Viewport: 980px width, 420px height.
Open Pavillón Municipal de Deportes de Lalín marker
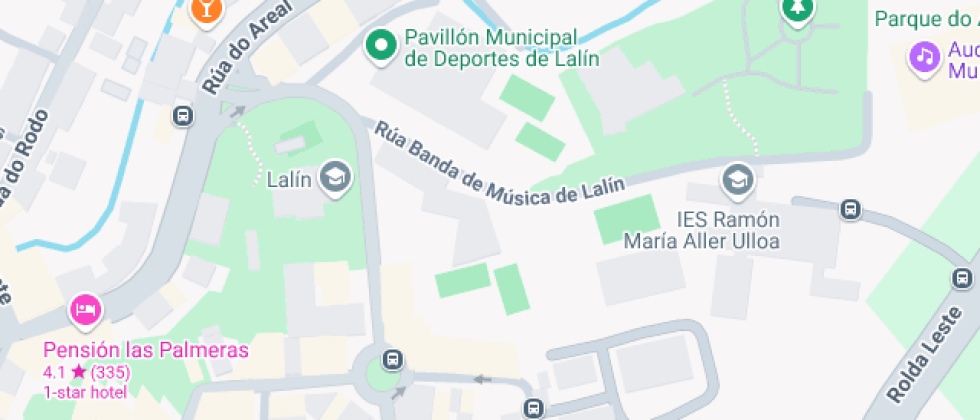click(x=380, y=45)
